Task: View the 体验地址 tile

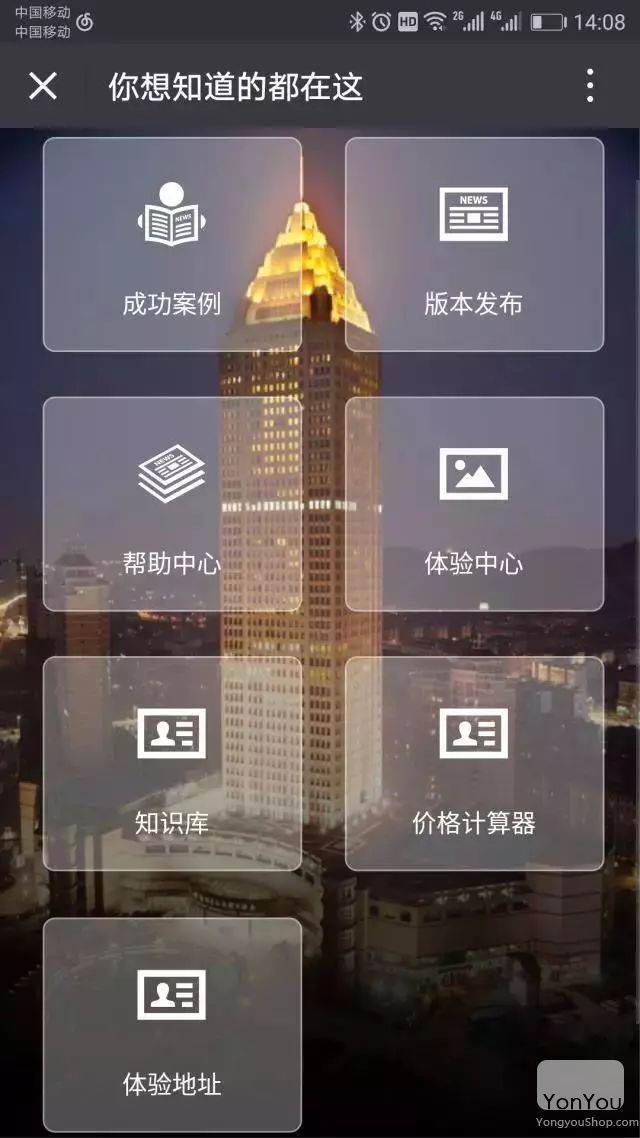Action: click(x=172, y=1025)
